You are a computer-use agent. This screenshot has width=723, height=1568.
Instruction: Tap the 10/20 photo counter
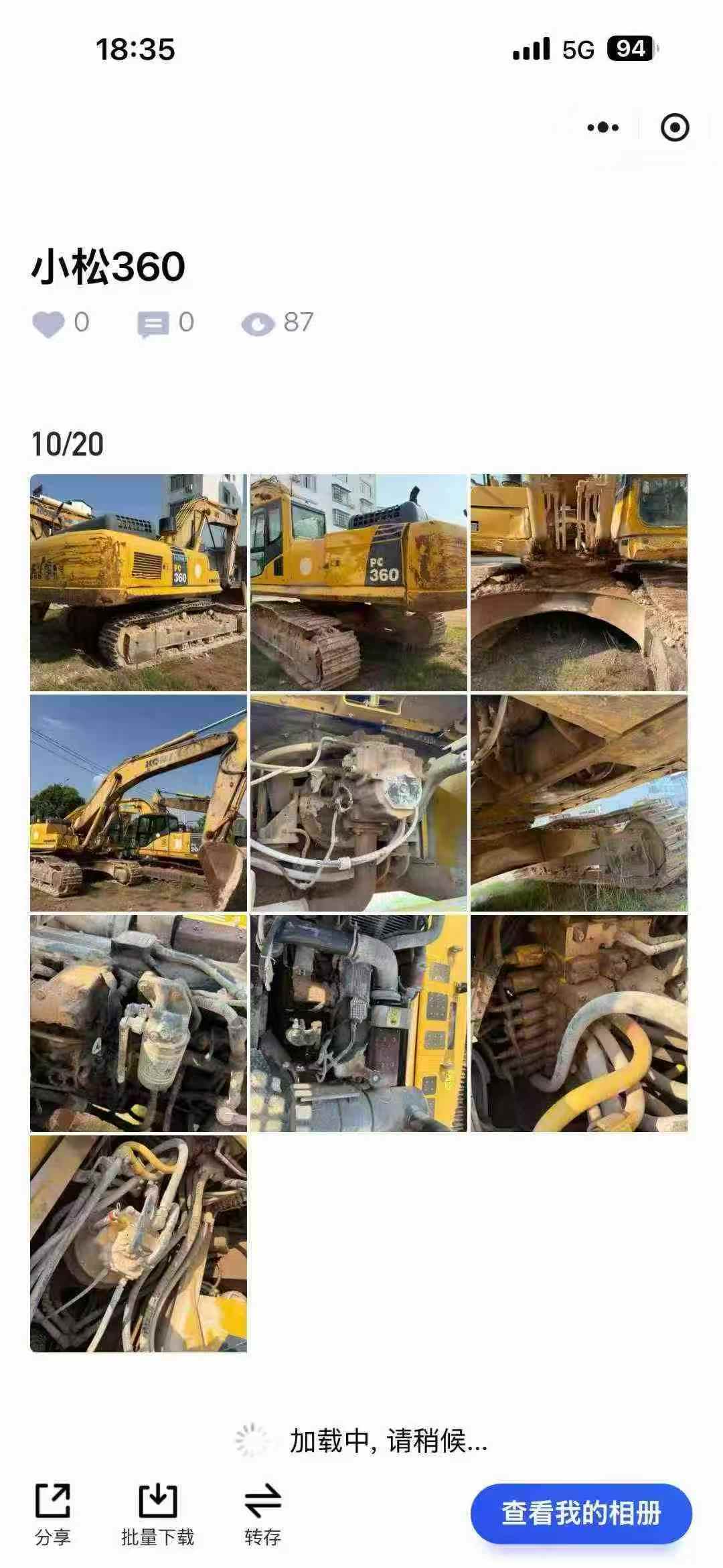click(67, 443)
